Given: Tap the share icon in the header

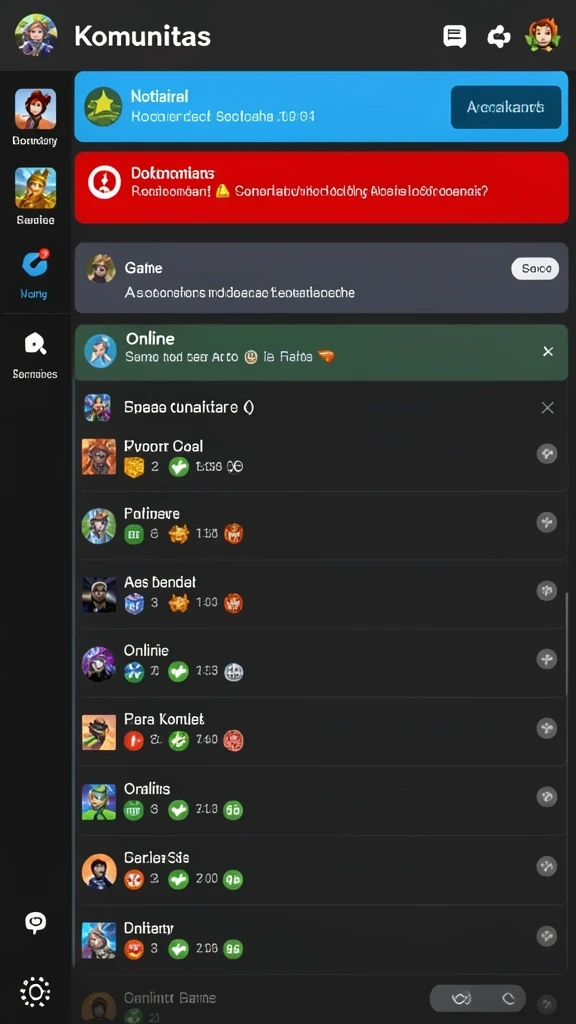Looking at the screenshot, I should click(498, 37).
